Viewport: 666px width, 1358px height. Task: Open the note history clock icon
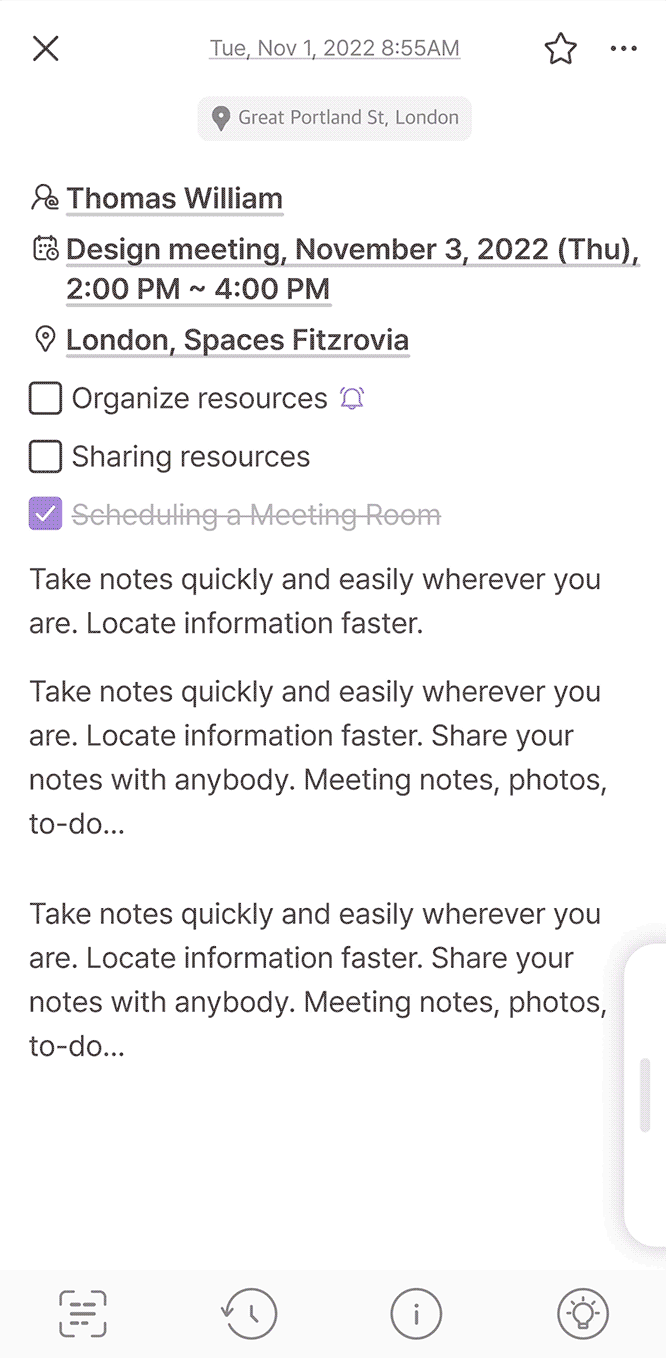[249, 1313]
